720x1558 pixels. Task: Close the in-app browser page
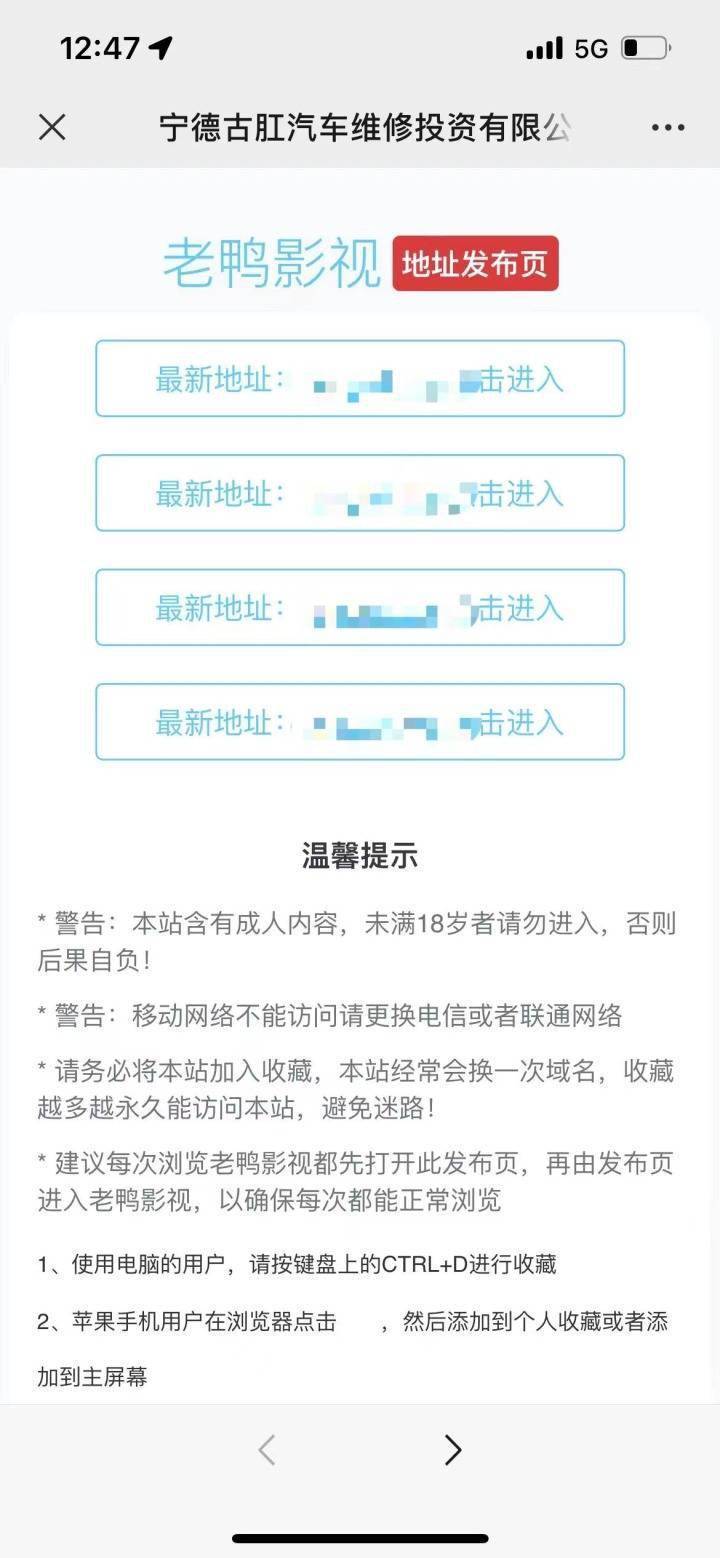point(52,127)
